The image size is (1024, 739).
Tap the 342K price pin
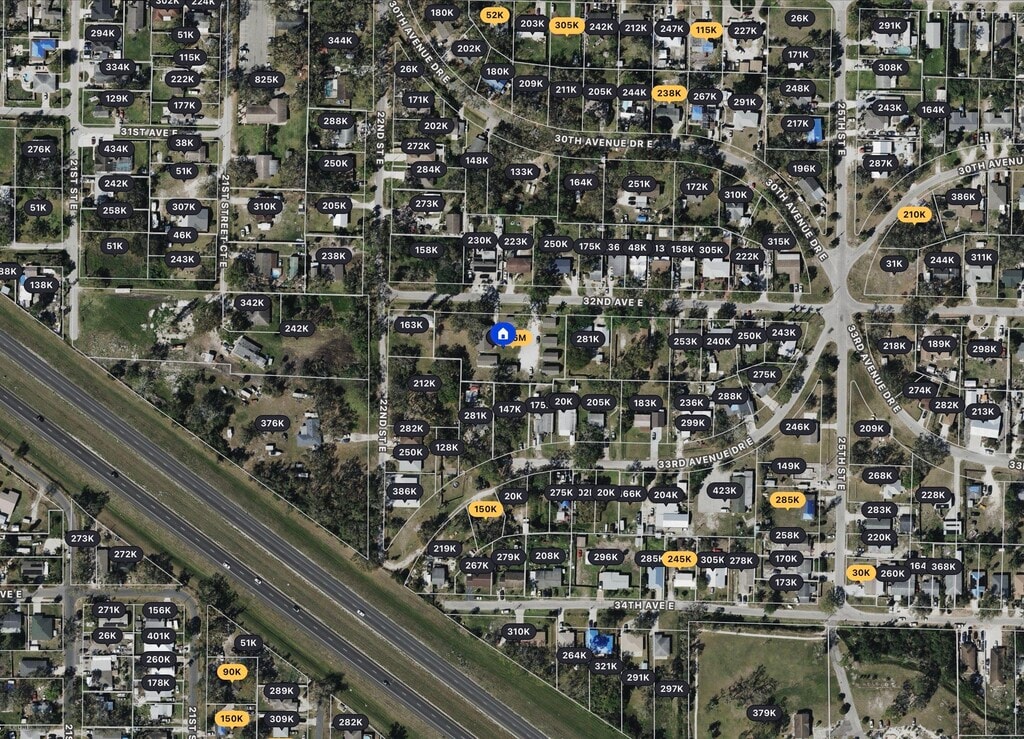pos(252,303)
